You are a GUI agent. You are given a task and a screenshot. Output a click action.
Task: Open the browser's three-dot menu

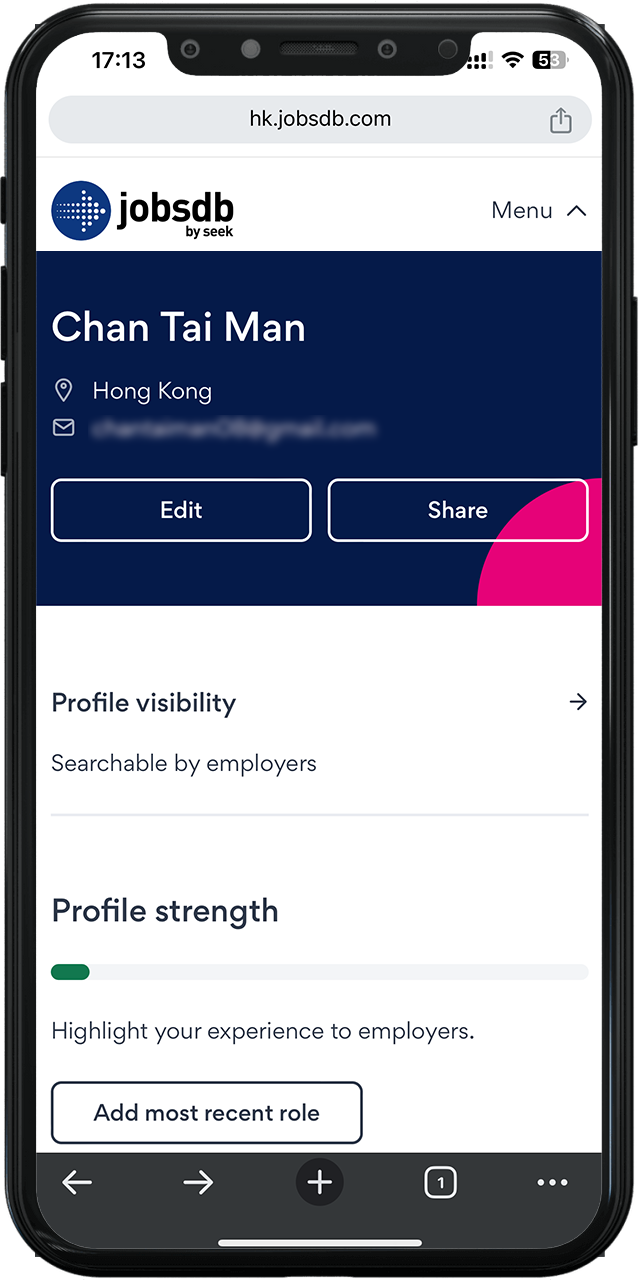click(x=552, y=1183)
